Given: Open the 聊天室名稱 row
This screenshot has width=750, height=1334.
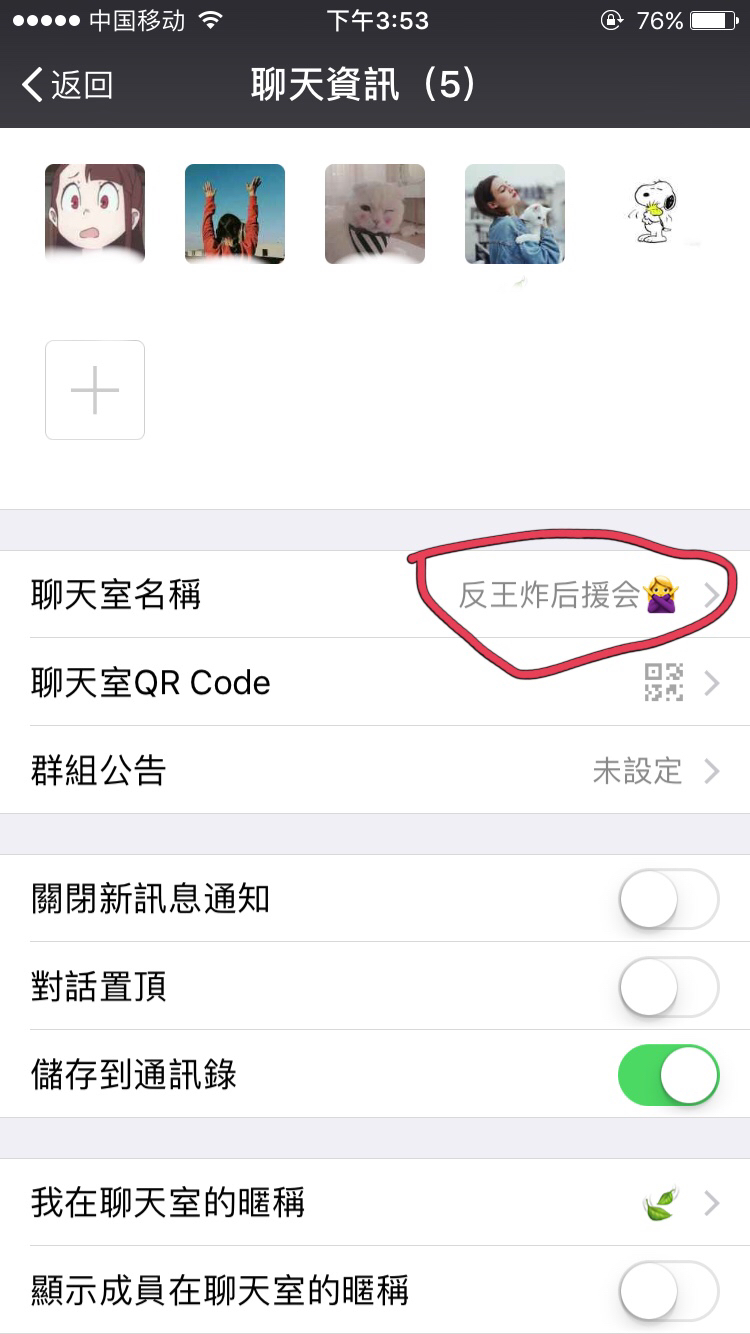Looking at the screenshot, I should (375, 595).
